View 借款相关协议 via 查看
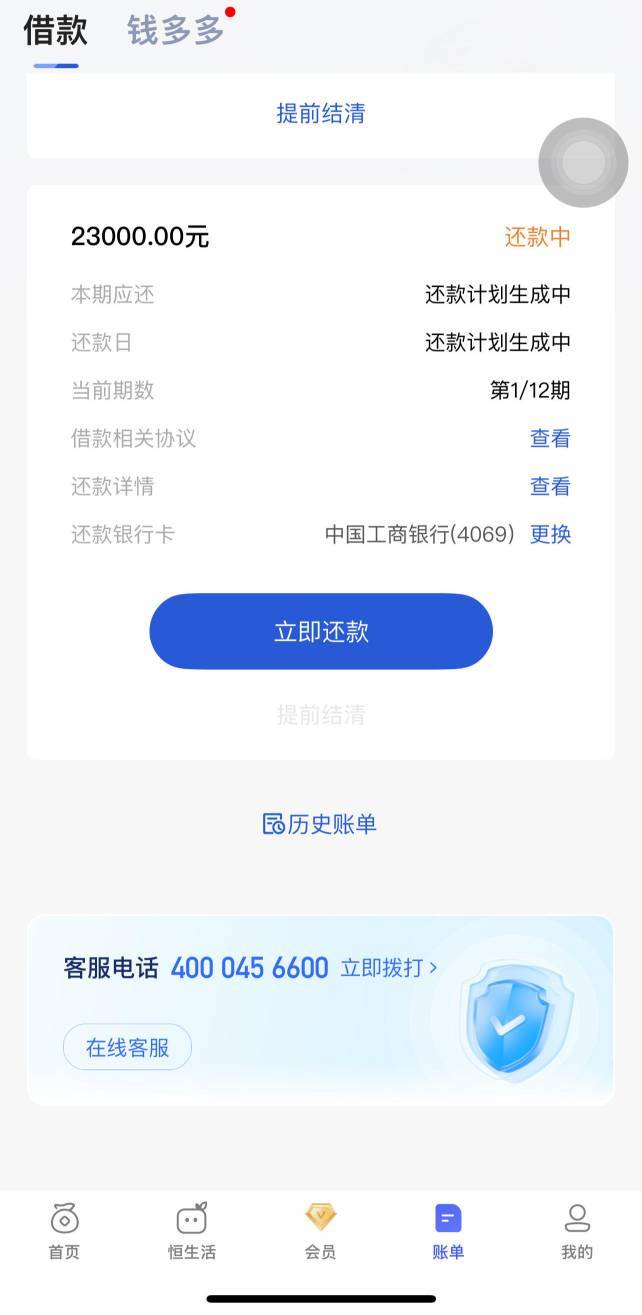The height and width of the screenshot is (1315, 642). click(x=550, y=438)
